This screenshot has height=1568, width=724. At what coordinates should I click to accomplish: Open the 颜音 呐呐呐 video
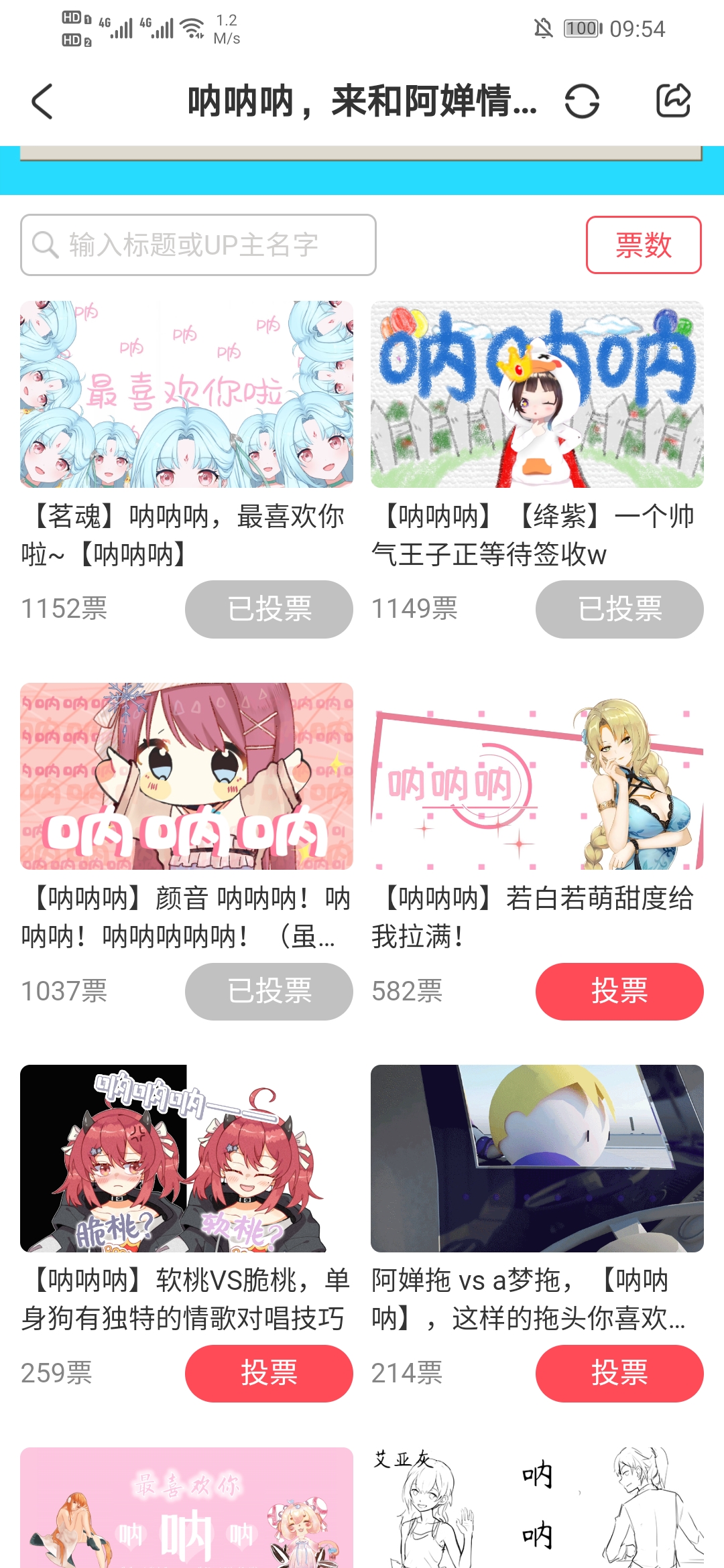[186, 776]
